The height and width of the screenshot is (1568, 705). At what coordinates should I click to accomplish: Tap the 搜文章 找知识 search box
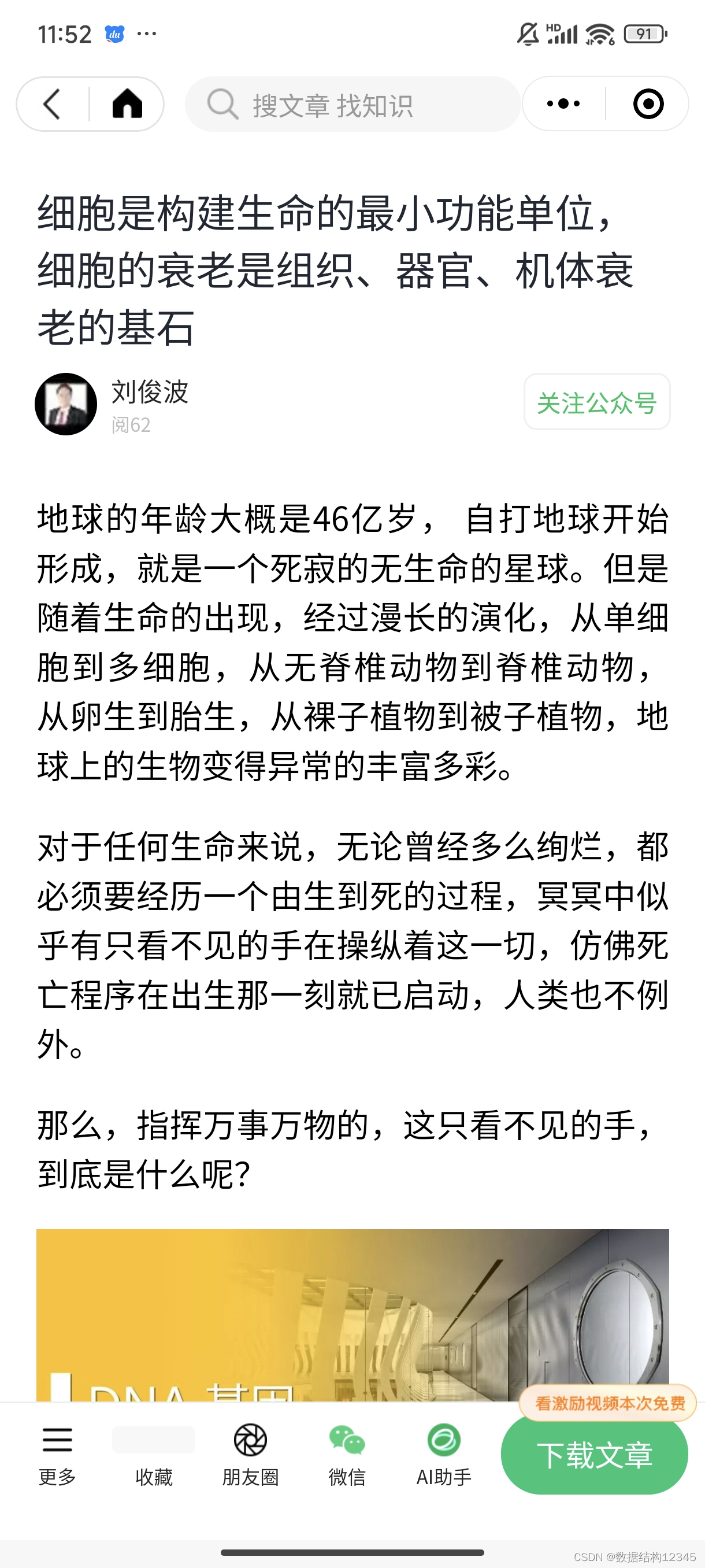[x=353, y=105]
